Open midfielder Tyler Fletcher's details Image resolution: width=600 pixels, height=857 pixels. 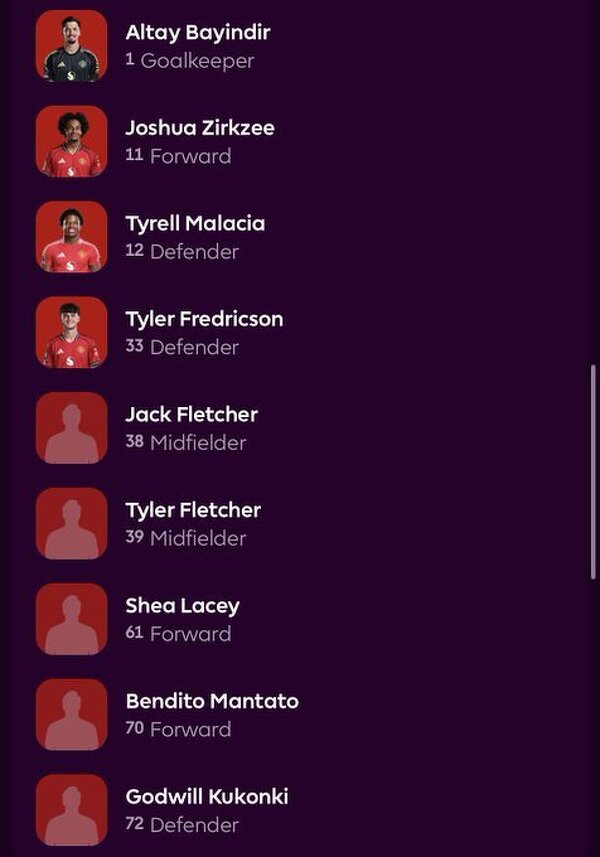pyautogui.click(x=192, y=523)
